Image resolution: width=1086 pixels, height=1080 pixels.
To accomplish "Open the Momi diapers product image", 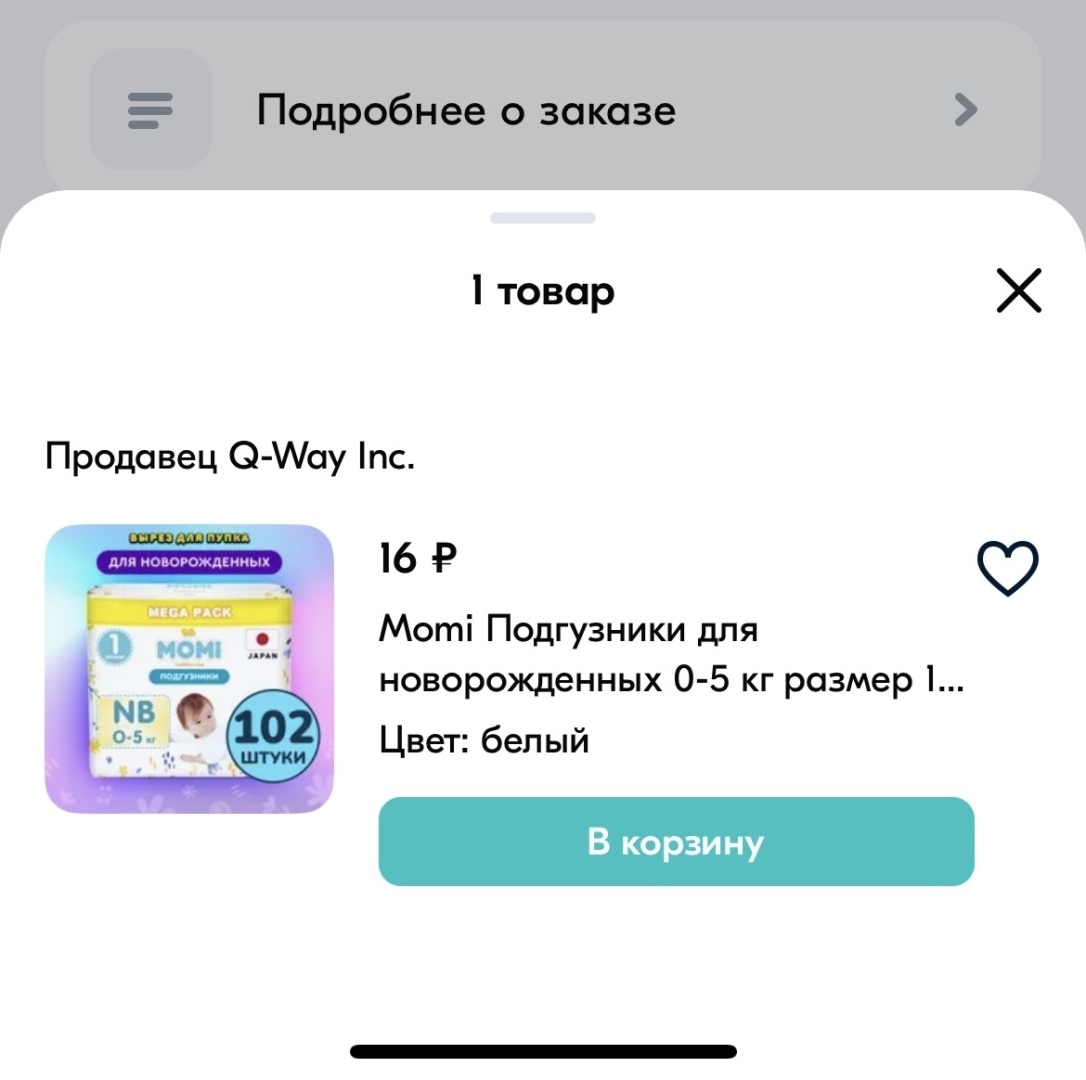I will [x=189, y=668].
